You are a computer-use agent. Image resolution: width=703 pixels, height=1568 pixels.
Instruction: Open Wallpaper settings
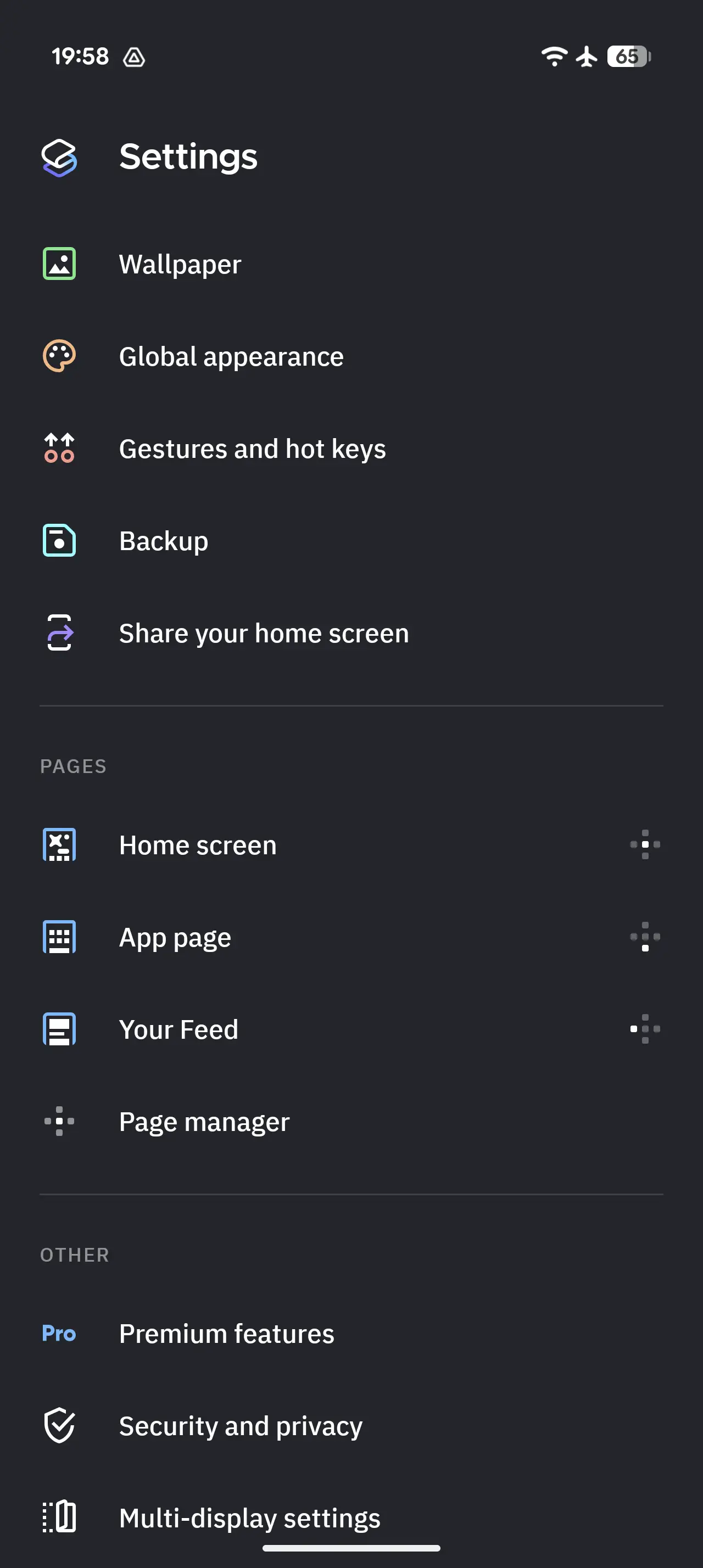(x=180, y=264)
